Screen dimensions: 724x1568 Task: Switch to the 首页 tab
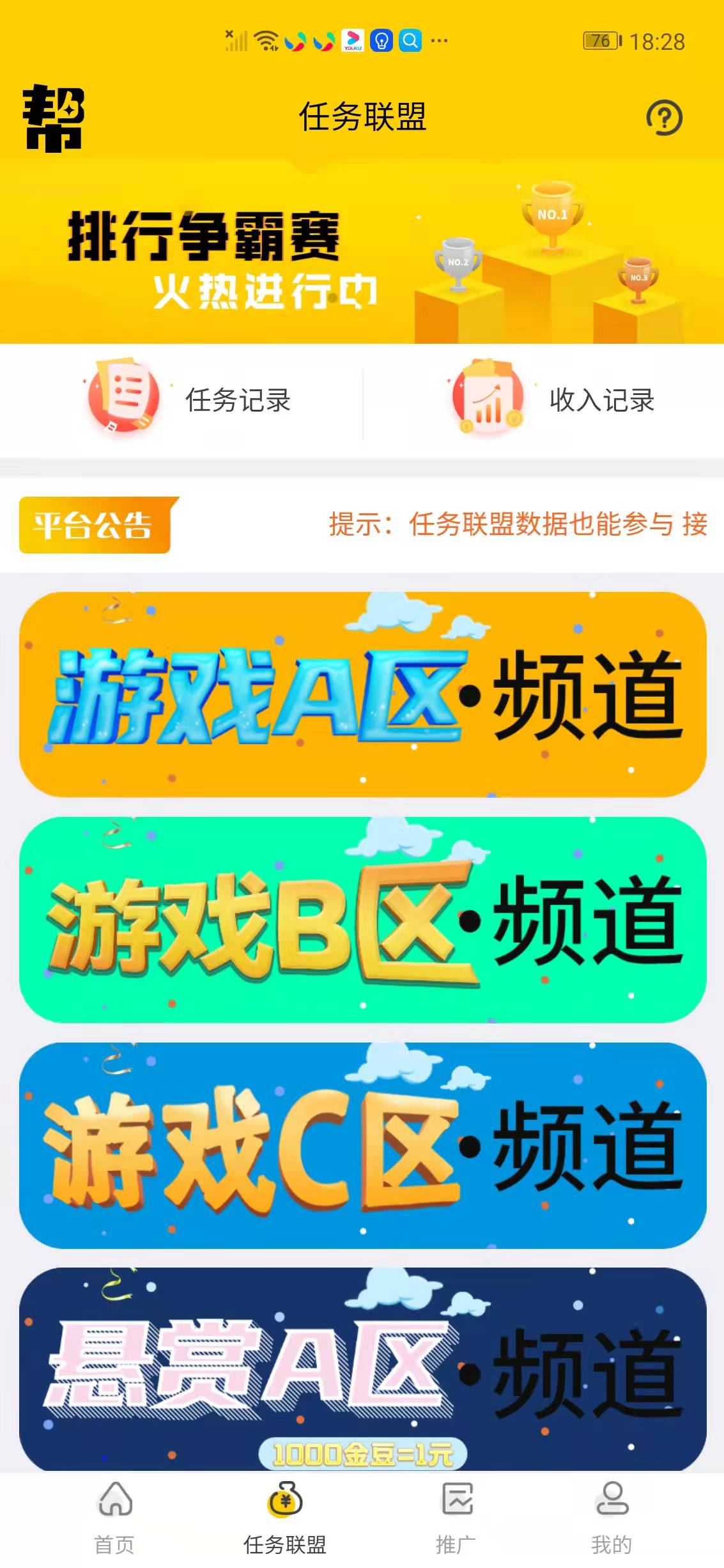[115, 1518]
